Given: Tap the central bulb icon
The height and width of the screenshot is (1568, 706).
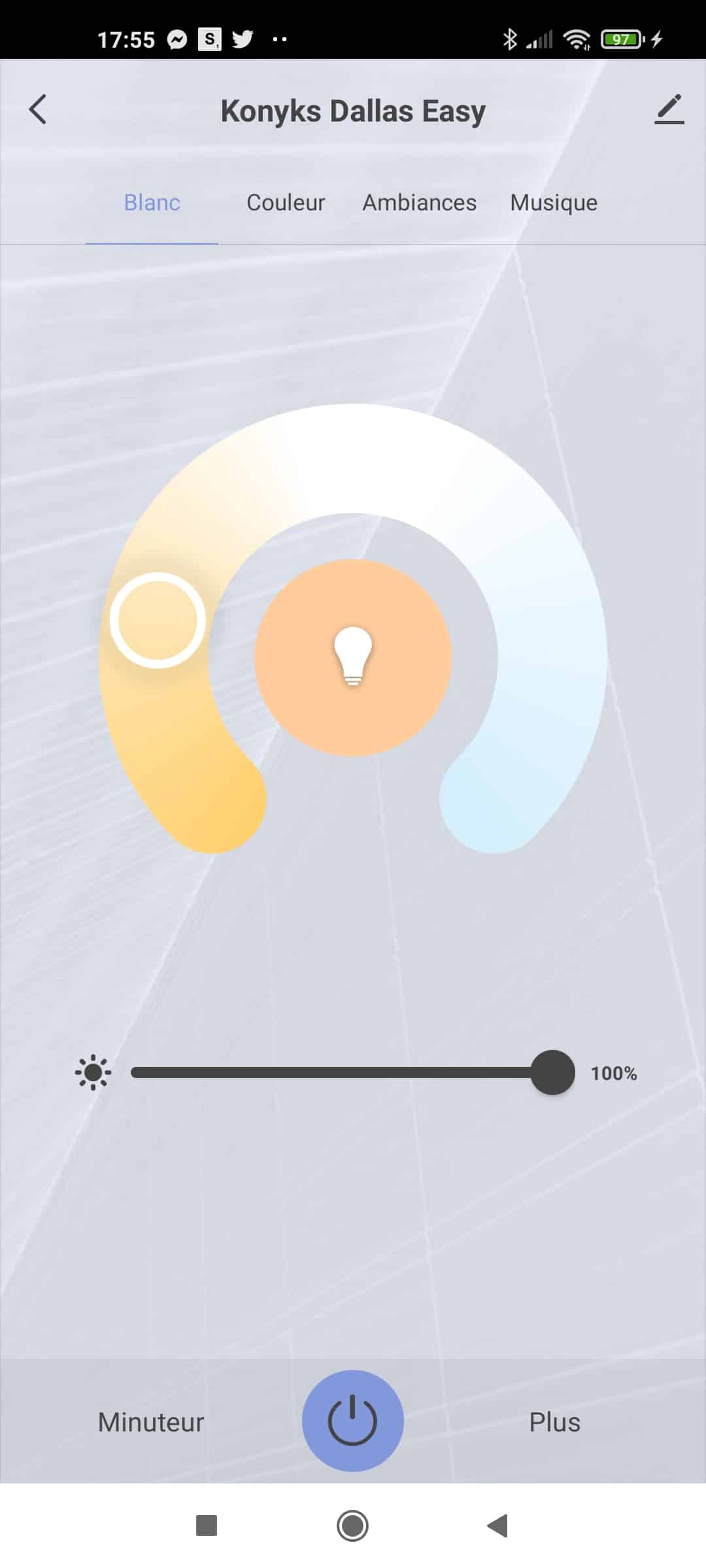Looking at the screenshot, I should coord(353,657).
